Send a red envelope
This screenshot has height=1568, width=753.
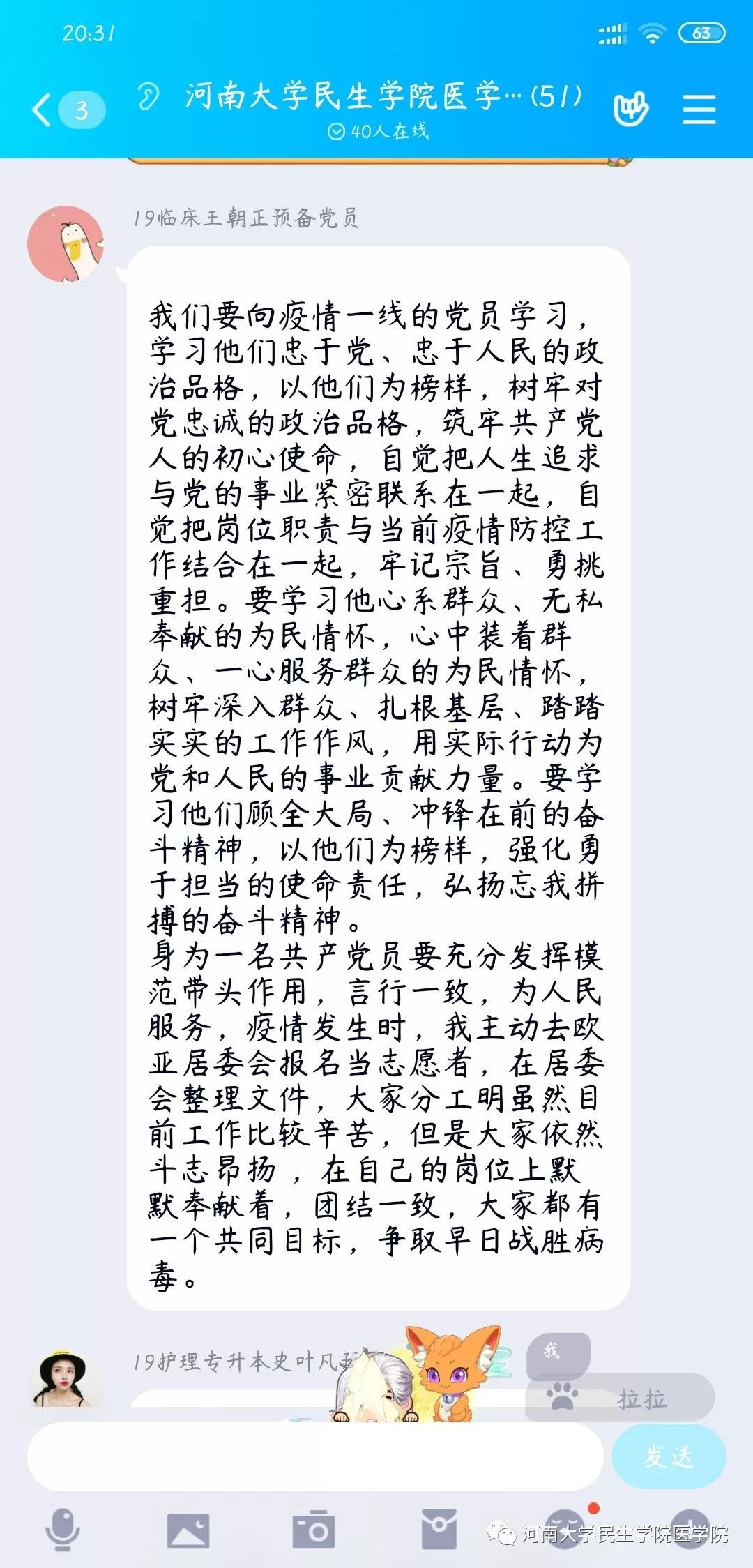[439, 1530]
